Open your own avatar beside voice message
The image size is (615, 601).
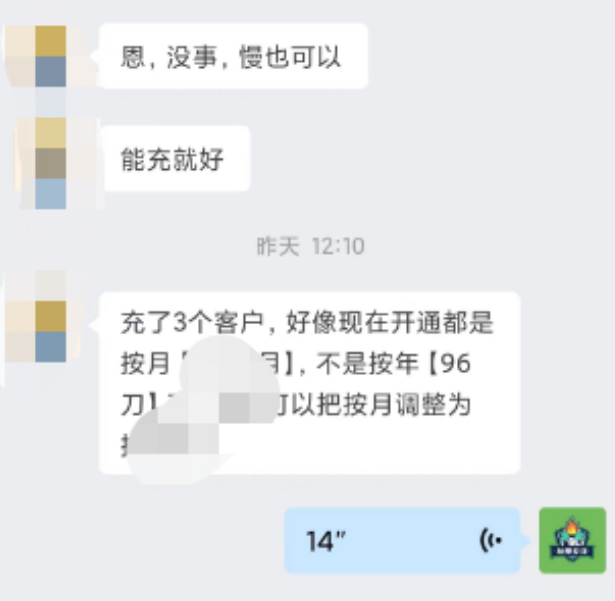[572, 540]
